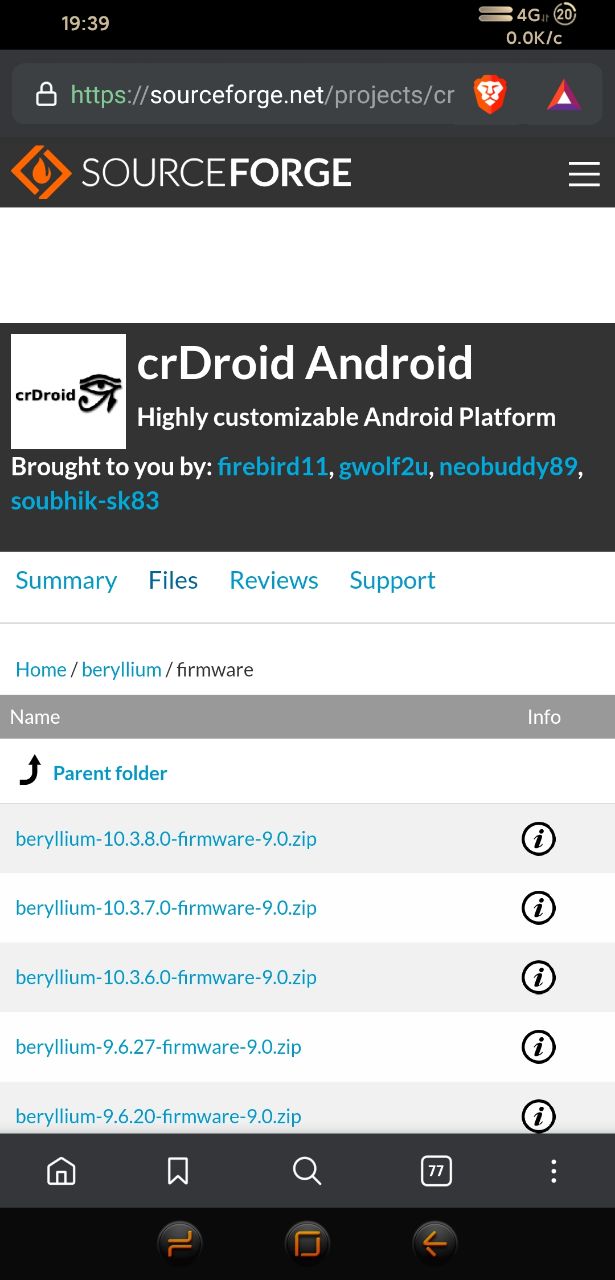615x1280 pixels.
Task: Open the tab switcher showing 77
Action: (436, 1171)
